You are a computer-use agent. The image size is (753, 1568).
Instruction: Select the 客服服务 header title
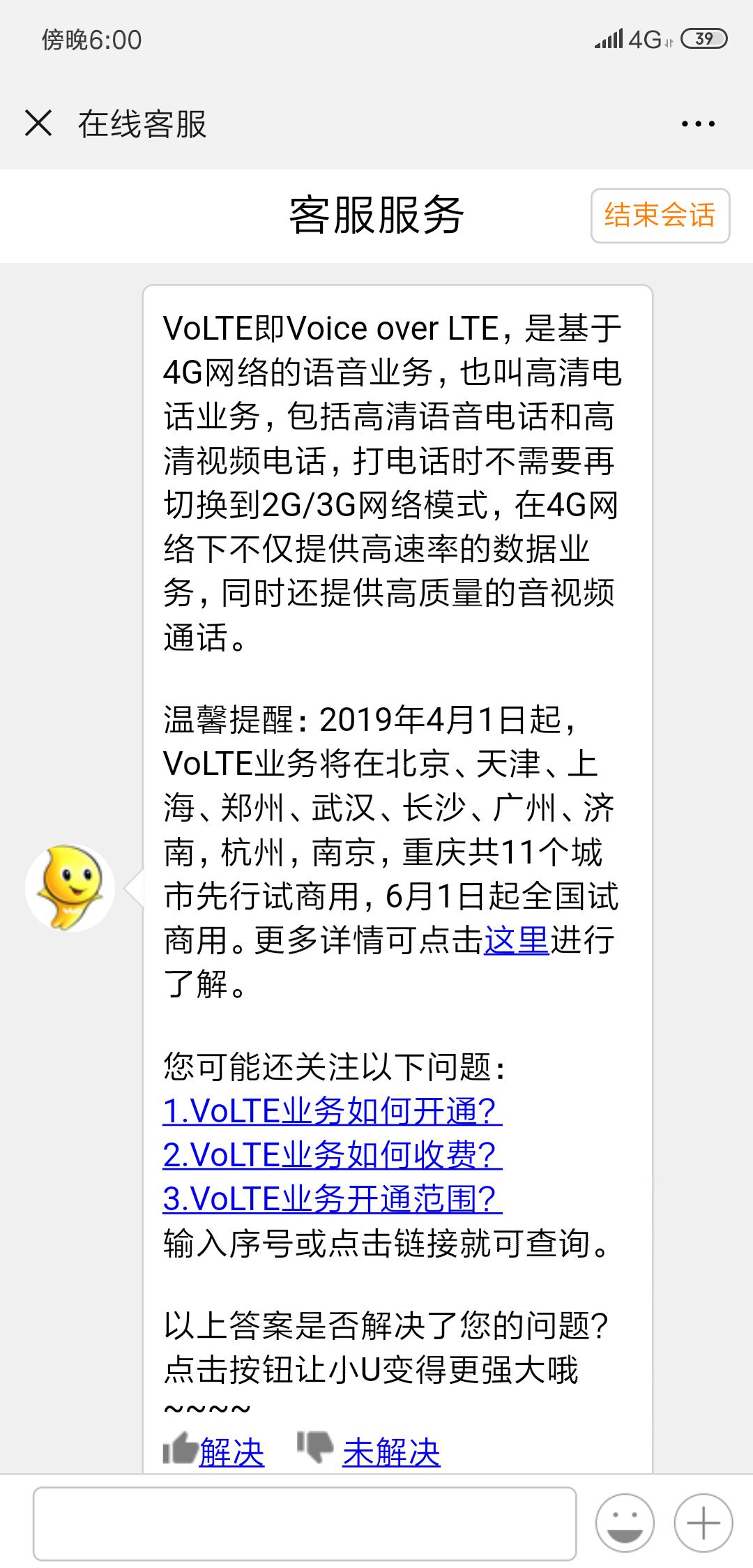click(x=376, y=216)
